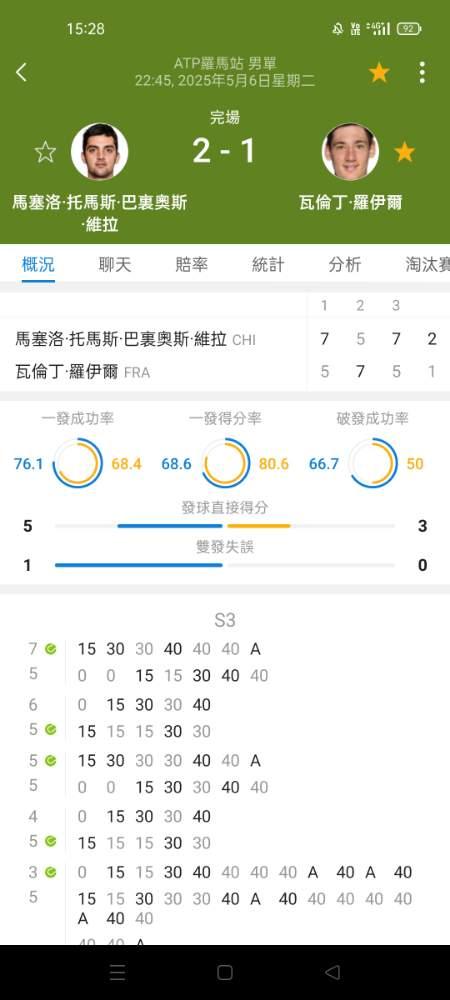Viewport: 450px width, 1000px height.
Task: Switch to the 賠率 tab
Action: pos(191,265)
